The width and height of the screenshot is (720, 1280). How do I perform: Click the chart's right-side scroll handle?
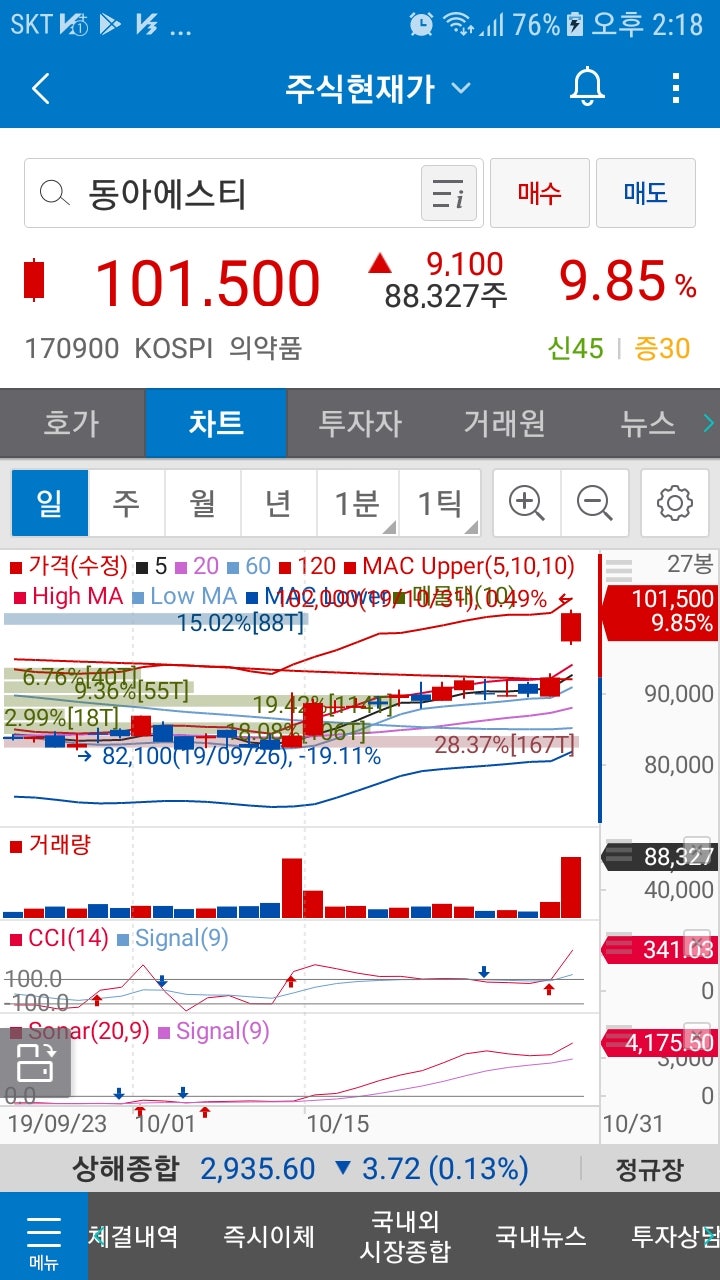point(618,570)
